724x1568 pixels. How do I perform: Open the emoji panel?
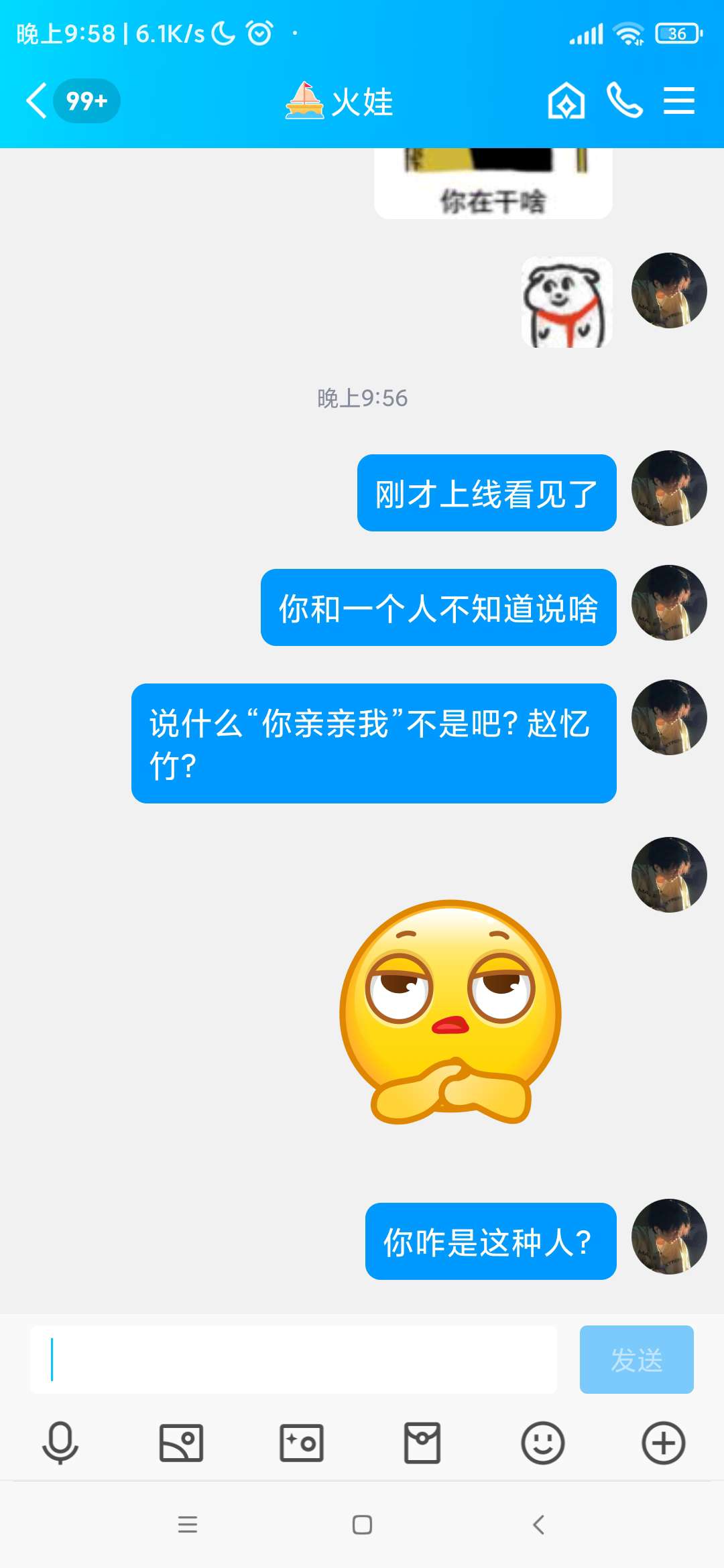(542, 1443)
